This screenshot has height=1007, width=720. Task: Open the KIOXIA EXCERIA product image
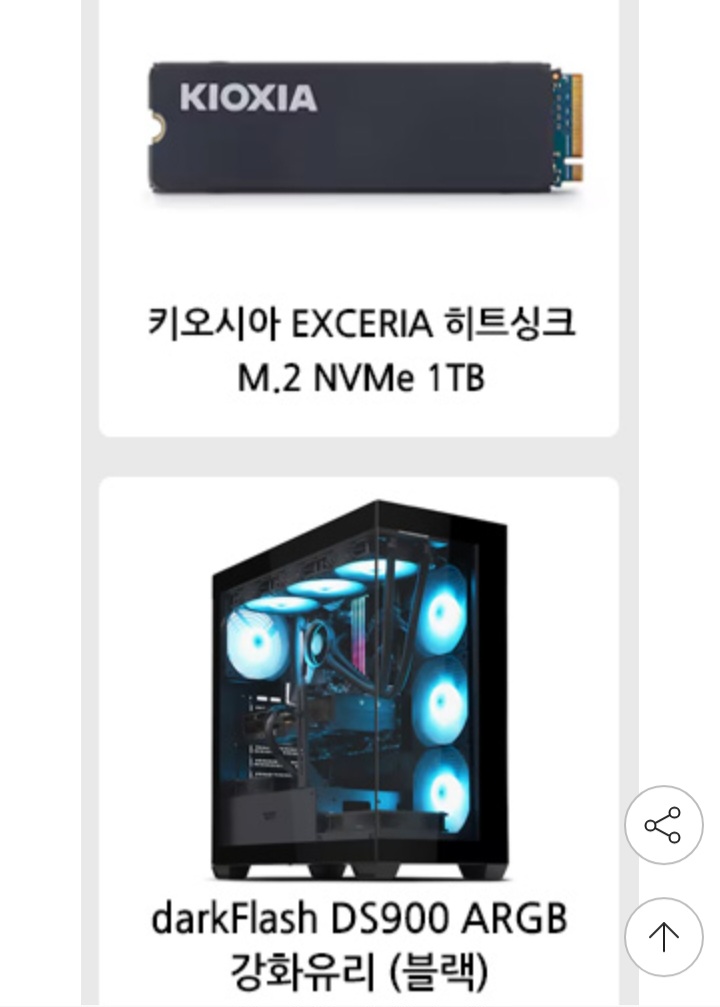coord(358,130)
